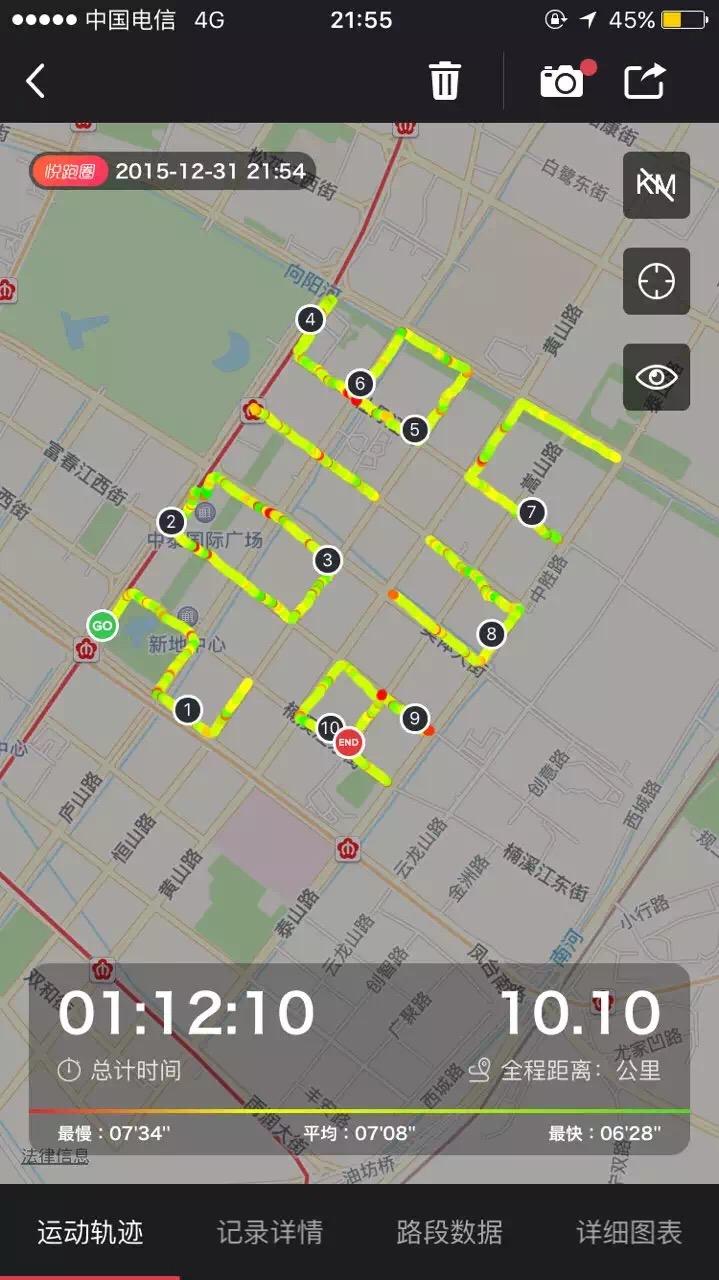Toggle map visibility using the eye button
Image resolution: width=719 pixels, height=1280 pixels.
tap(657, 377)
